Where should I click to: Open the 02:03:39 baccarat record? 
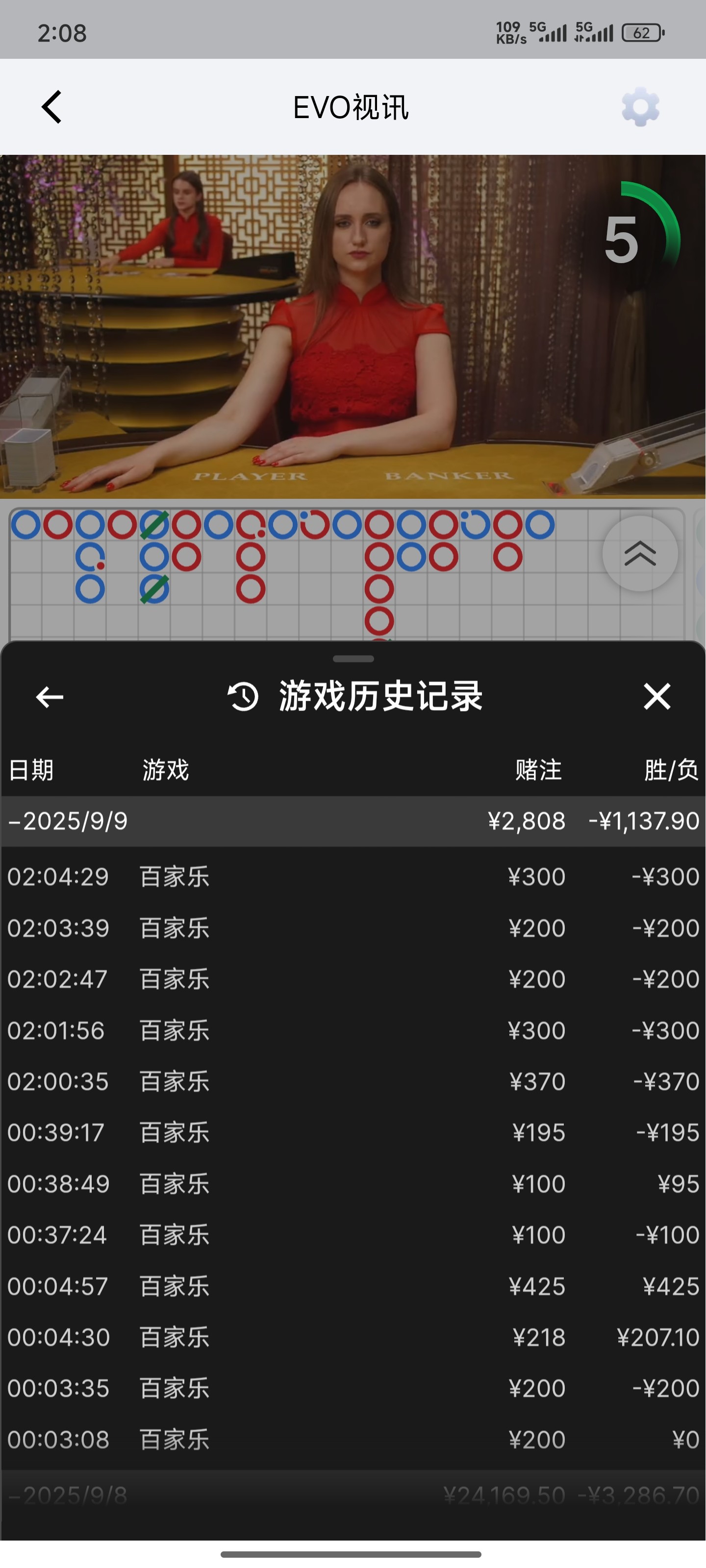353,928
